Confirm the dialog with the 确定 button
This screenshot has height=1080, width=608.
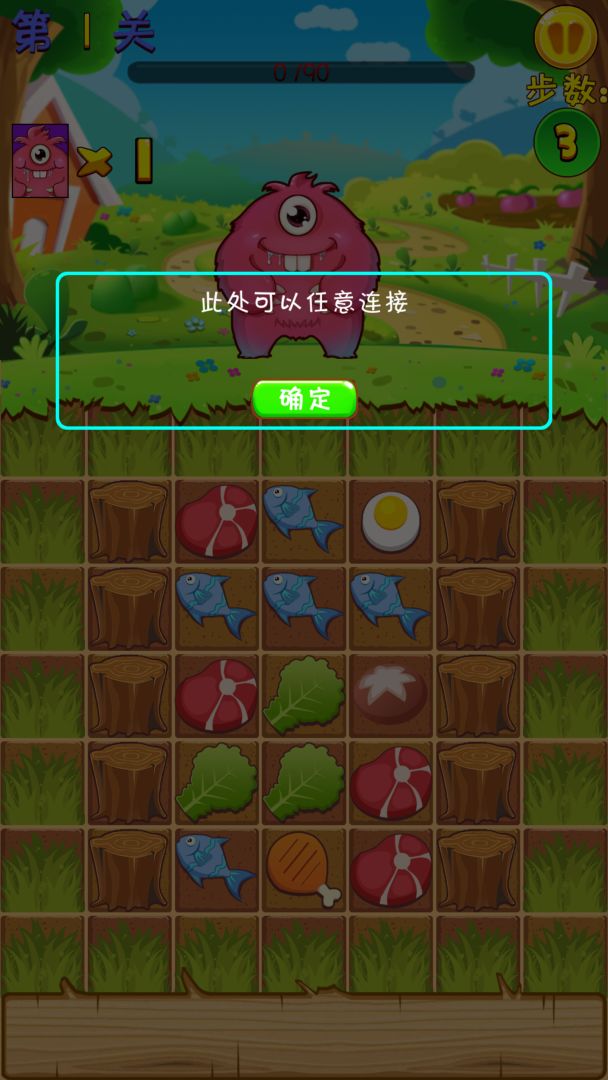[x=305, y=399]
